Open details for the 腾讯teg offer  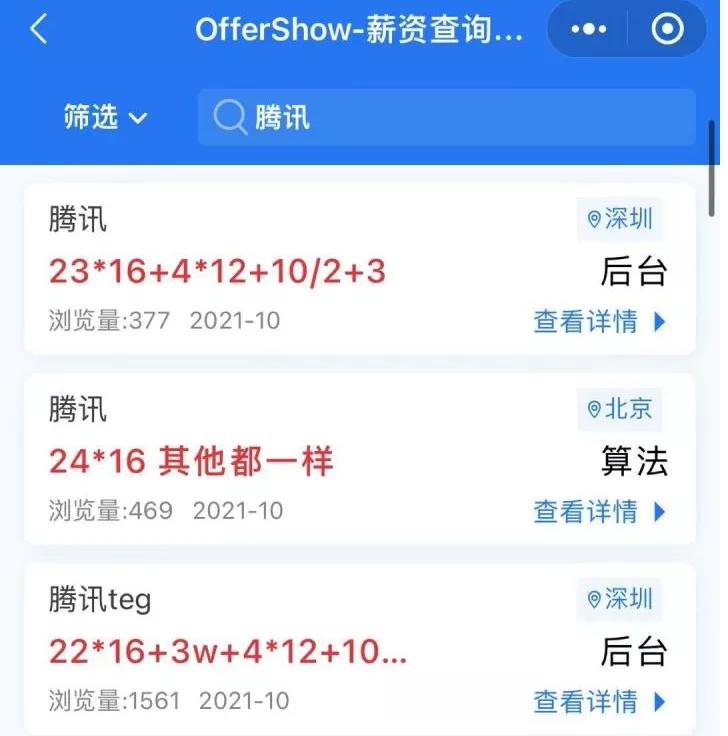click(583, 702)
